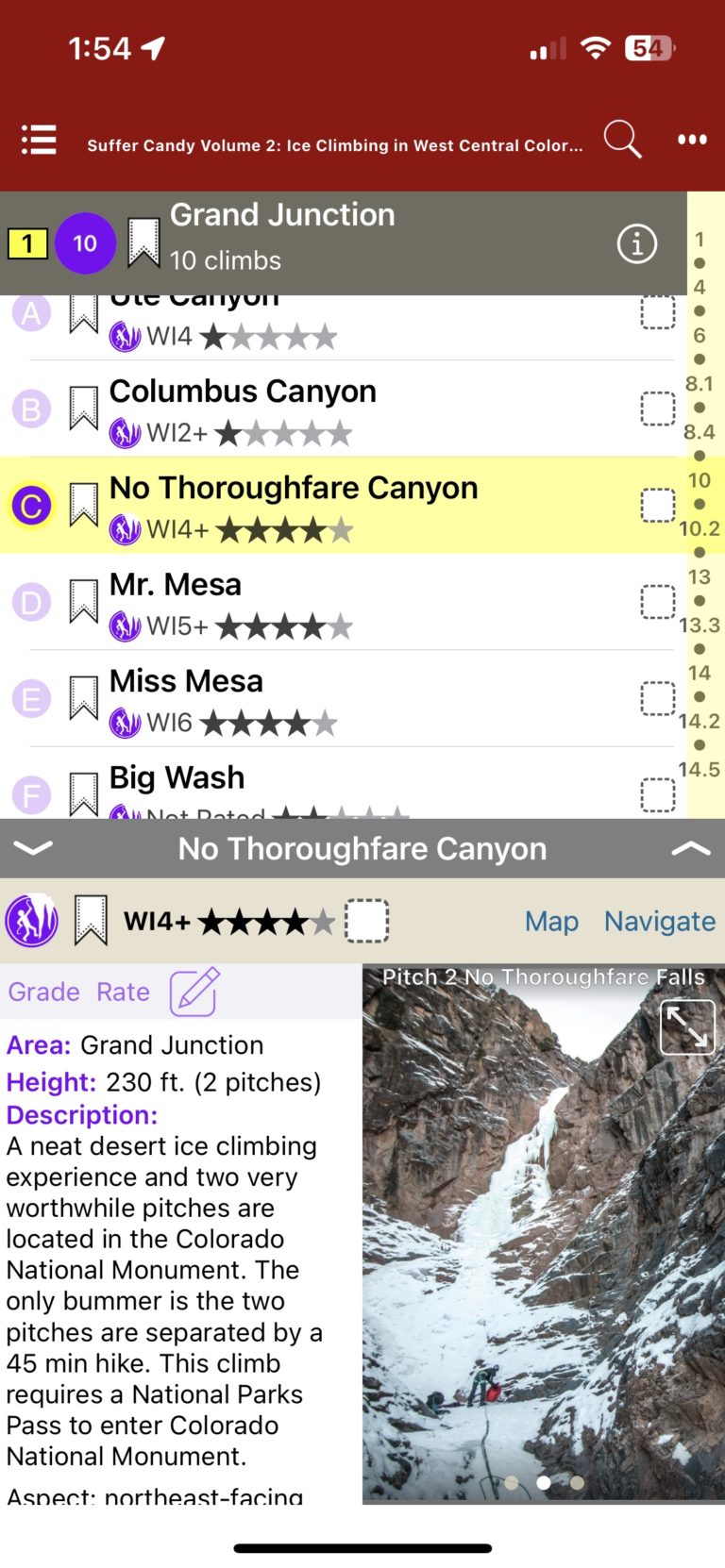The image size is (725, 1568).
Task: Open the Columbus Canyon climb
Action: 243,392
